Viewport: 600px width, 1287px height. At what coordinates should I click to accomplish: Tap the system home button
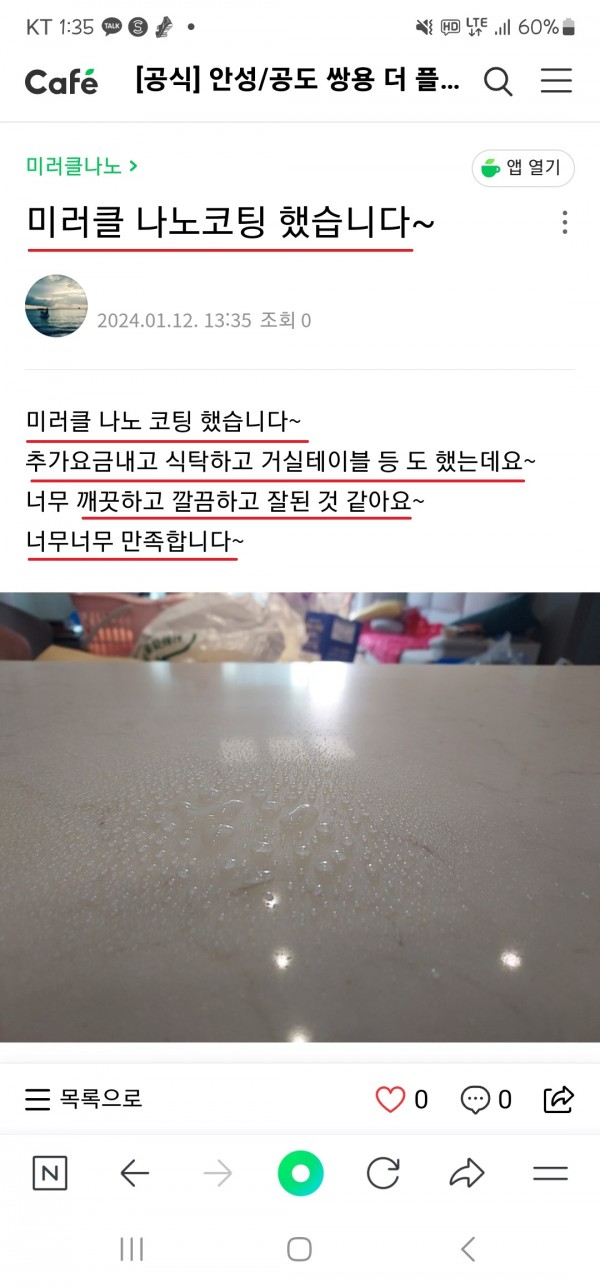pos(299,1248)
